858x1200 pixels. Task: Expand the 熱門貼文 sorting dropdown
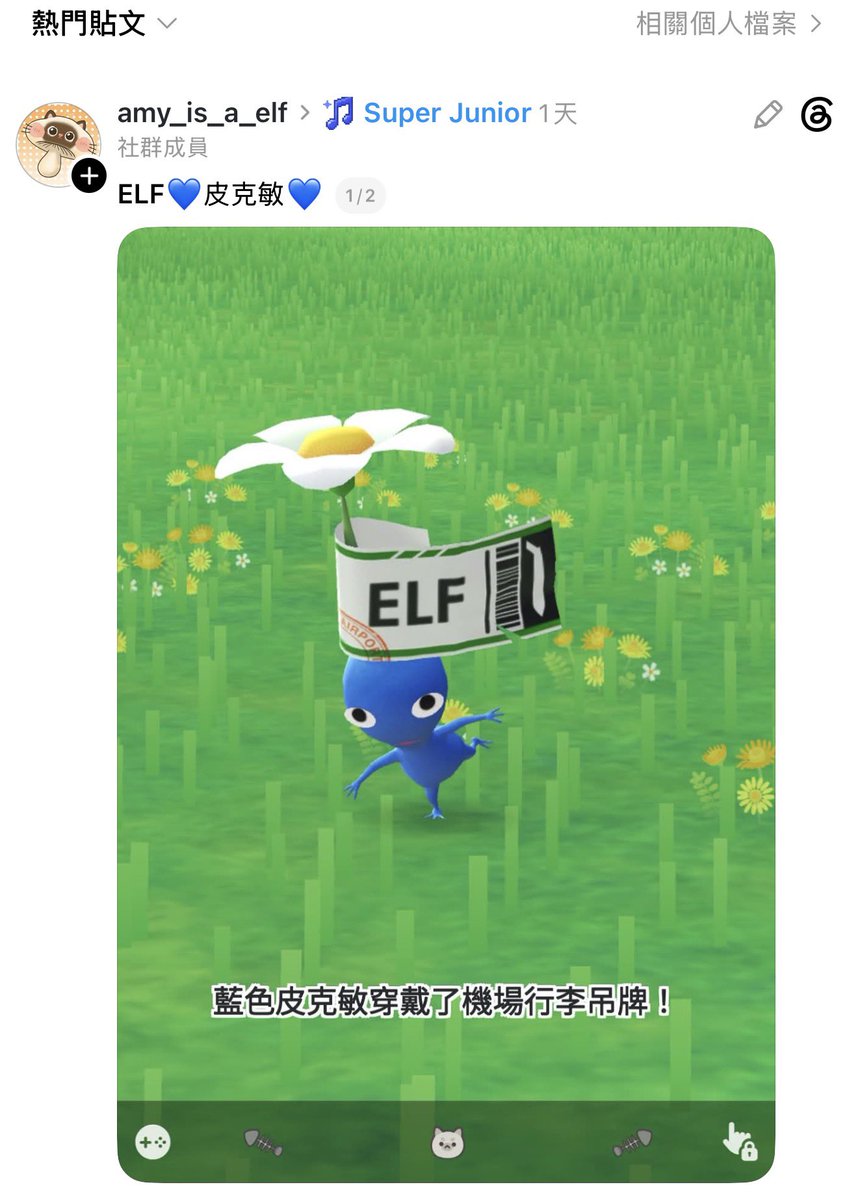(103, 24)
